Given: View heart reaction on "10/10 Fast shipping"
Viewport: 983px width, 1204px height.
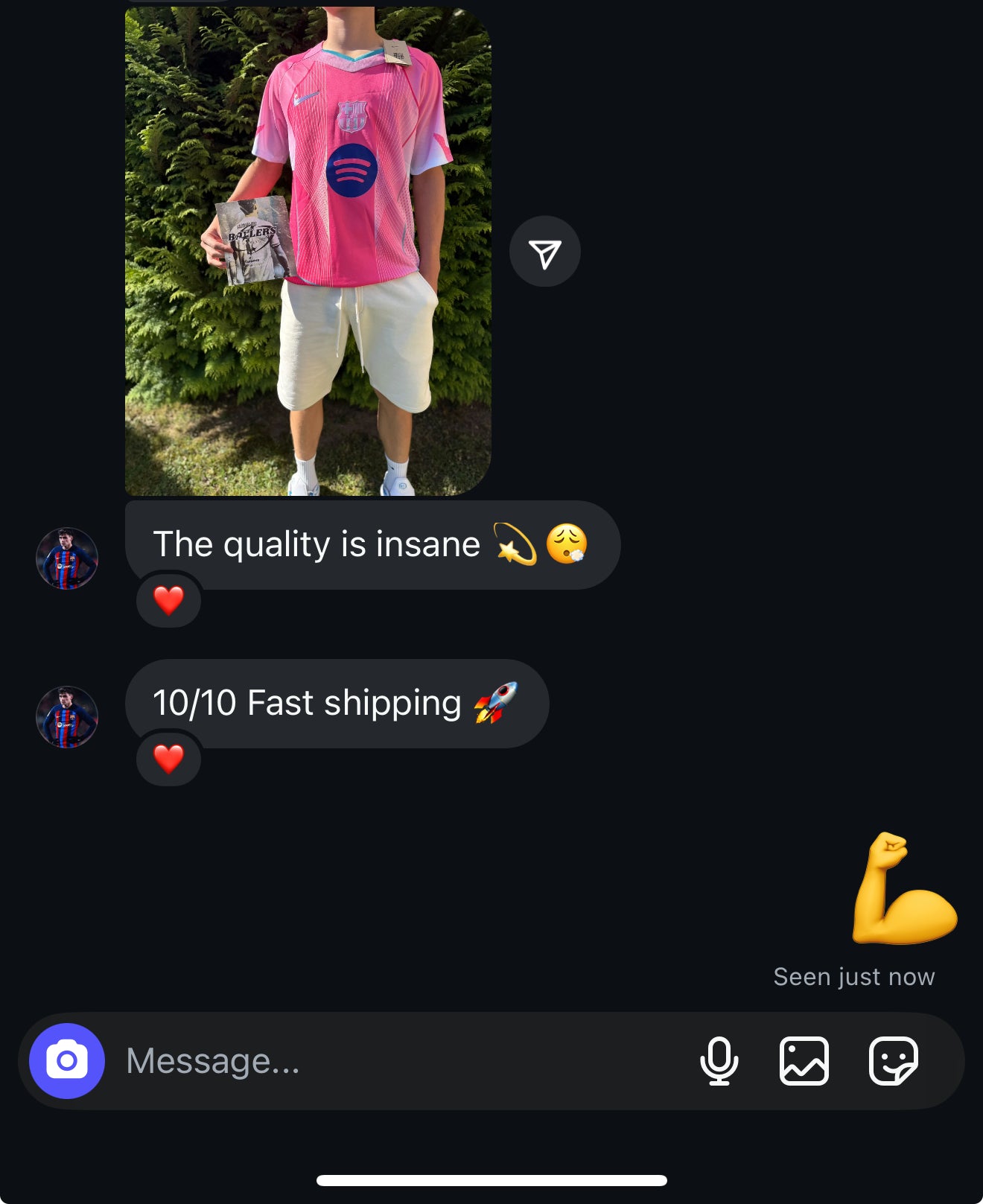Looking at the screenshot, I should 168,759.
